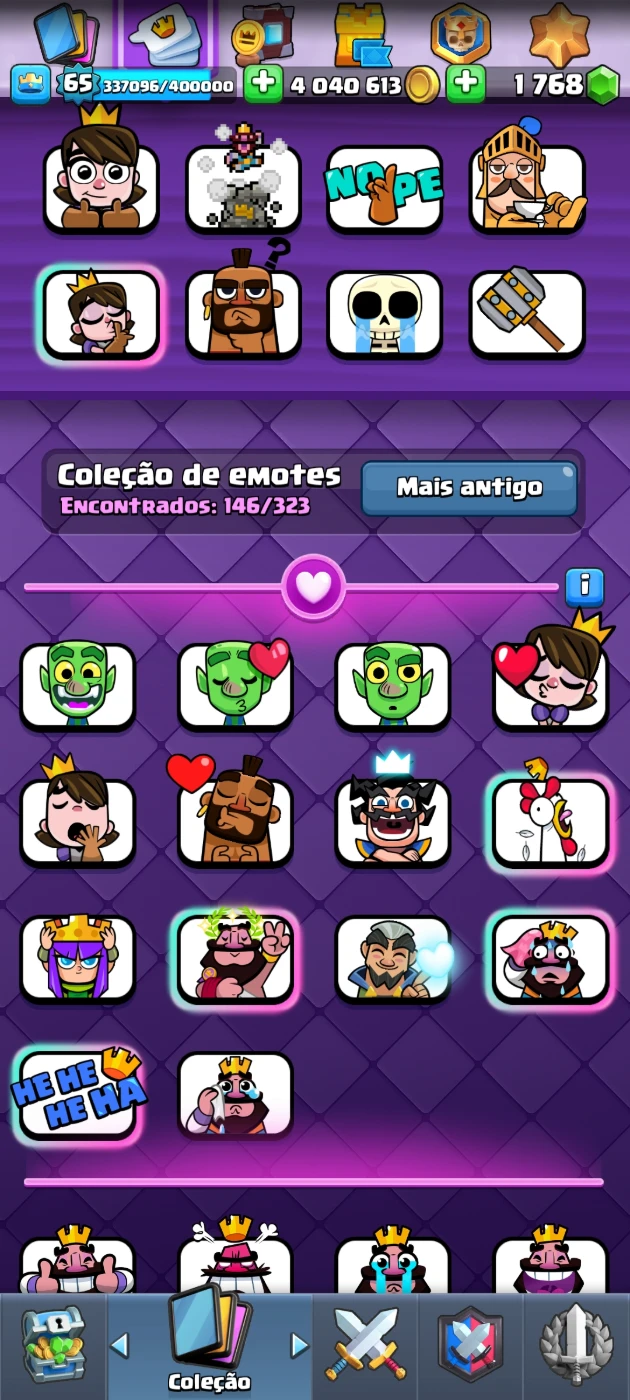The width and height of the screenshot is (630, 1400).
Task: Tap the archer wearing crown emote
Action: coord(78,957)
